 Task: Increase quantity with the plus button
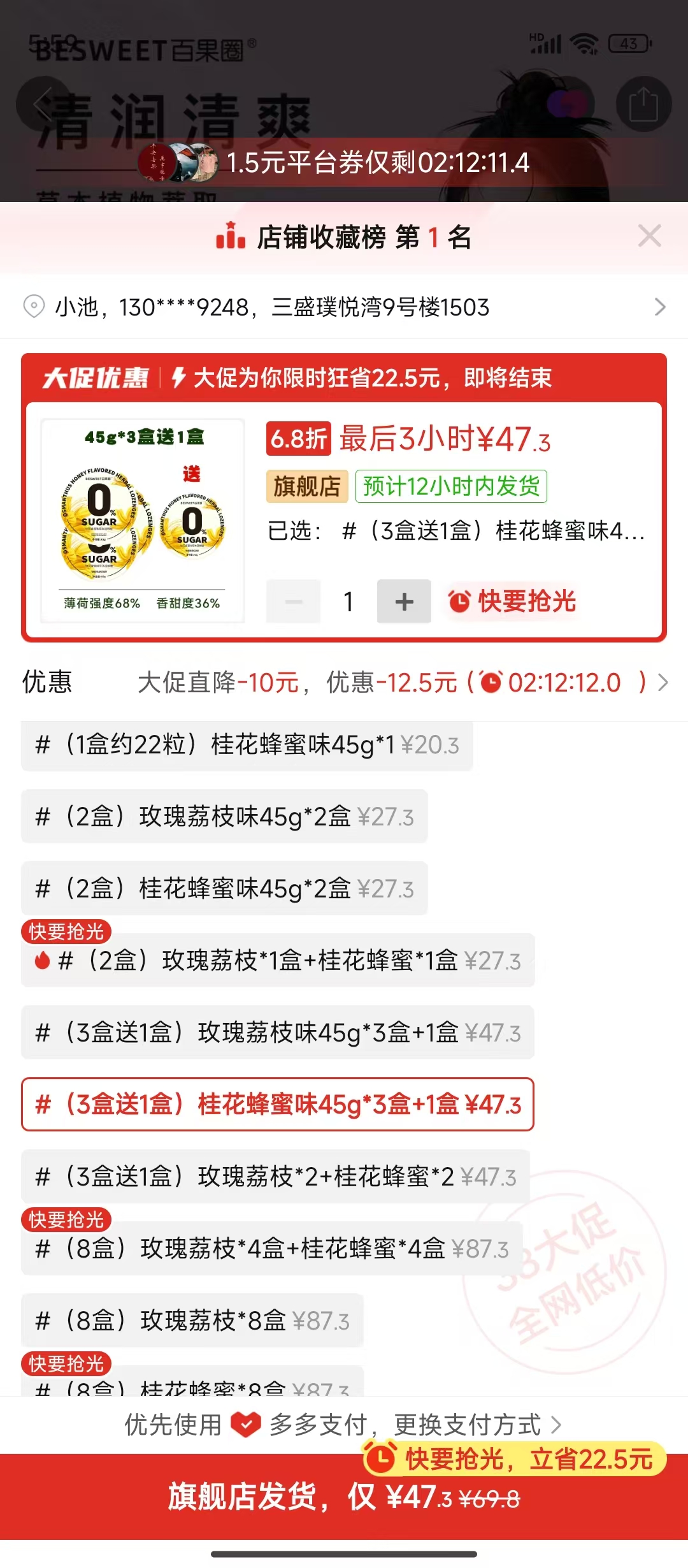[404, 601]
